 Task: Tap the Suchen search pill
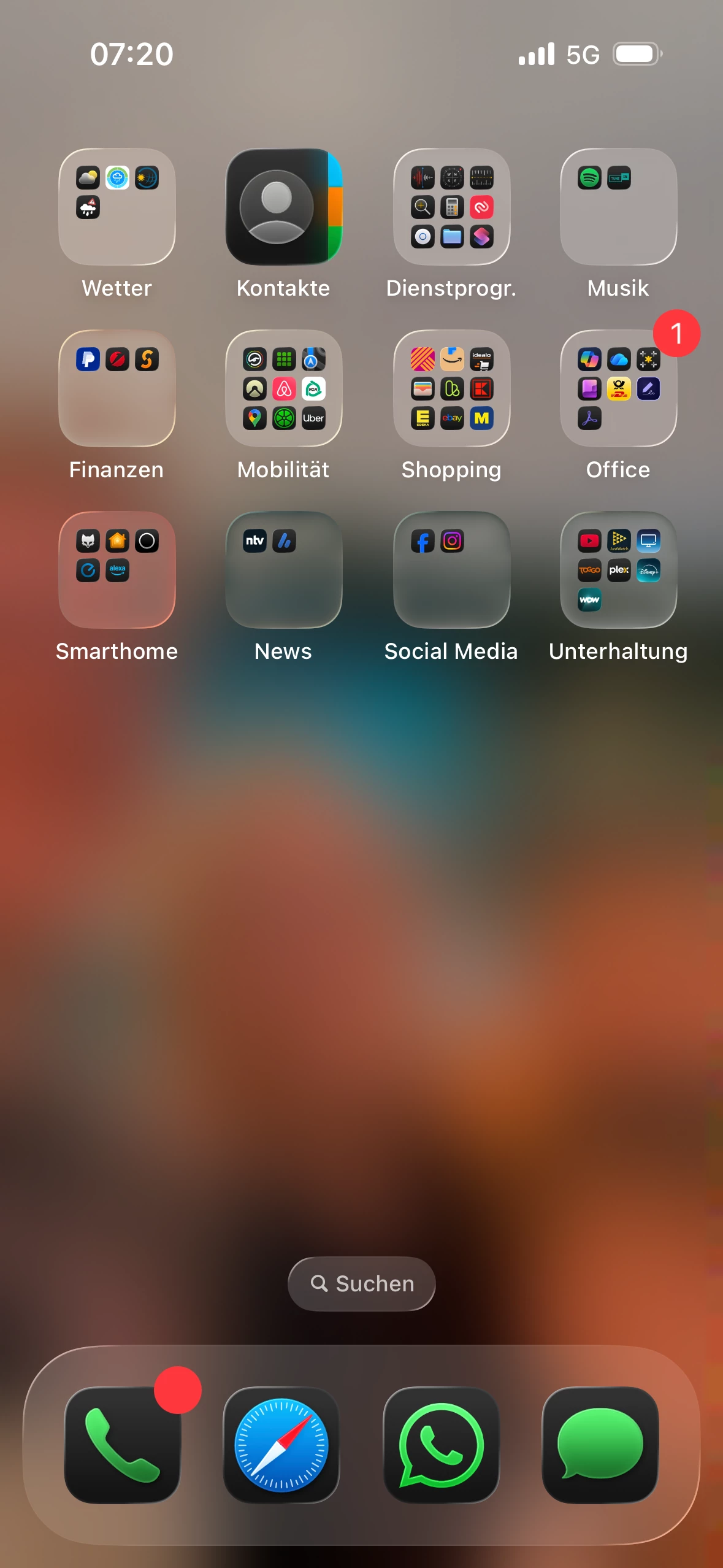(362, 1283)
